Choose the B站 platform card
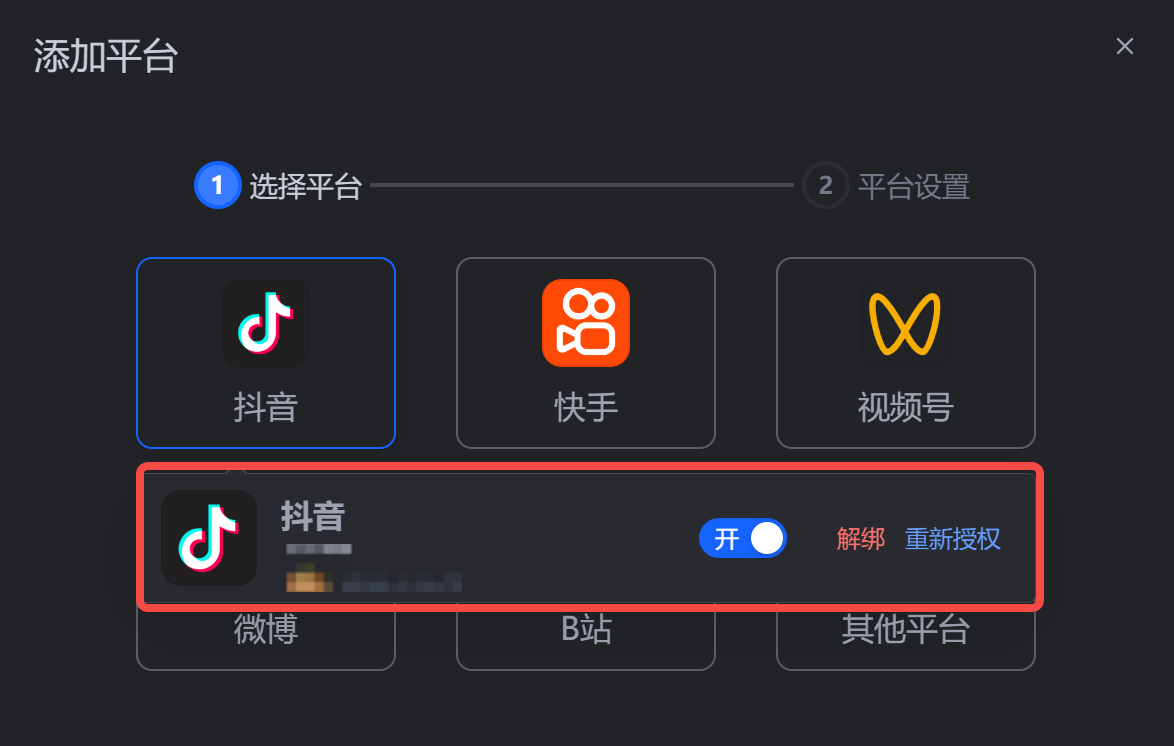This screenshot has height=746, width=1174. [586, 635]
